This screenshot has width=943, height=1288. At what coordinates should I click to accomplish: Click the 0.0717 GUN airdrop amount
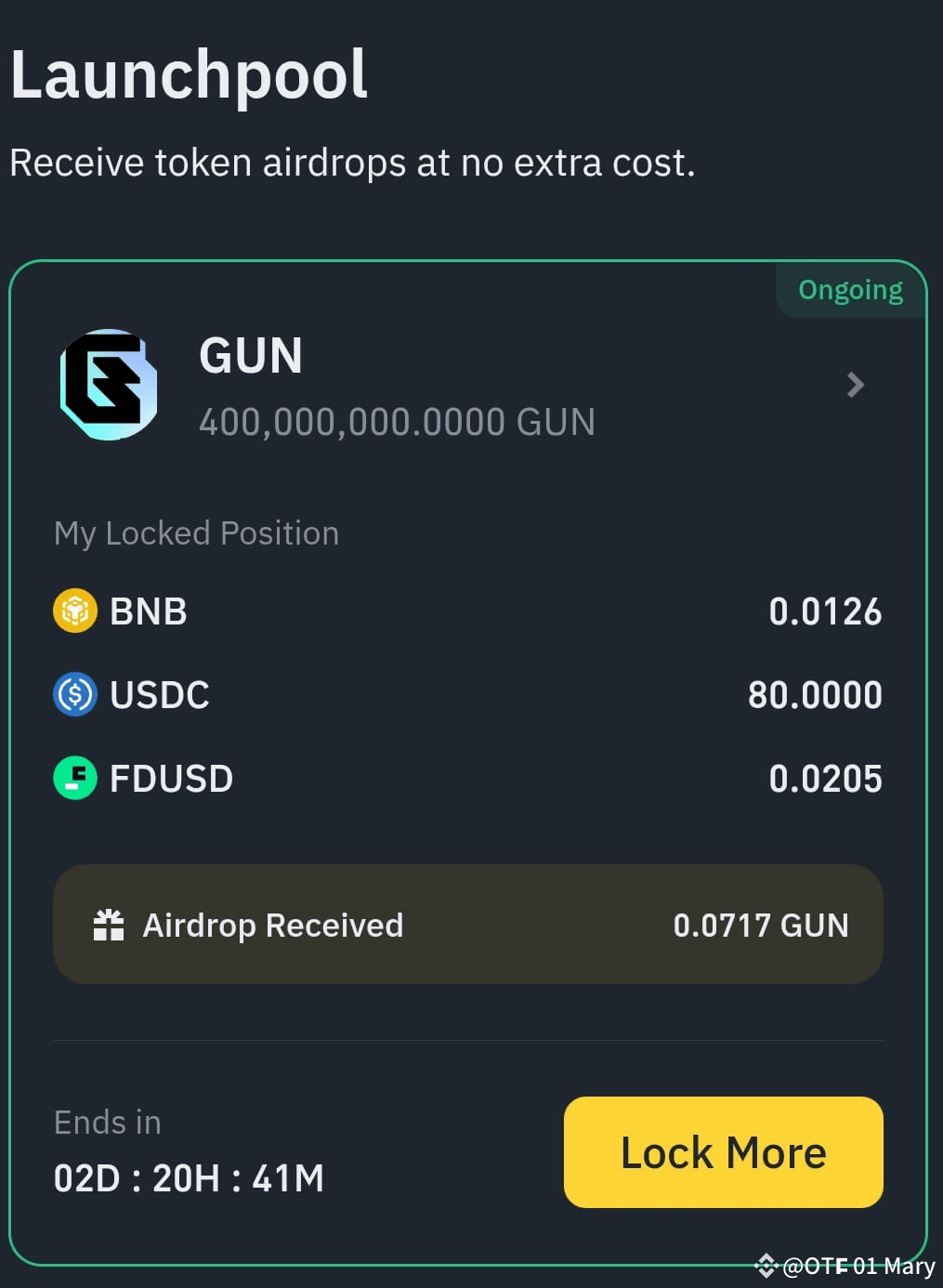761,925
